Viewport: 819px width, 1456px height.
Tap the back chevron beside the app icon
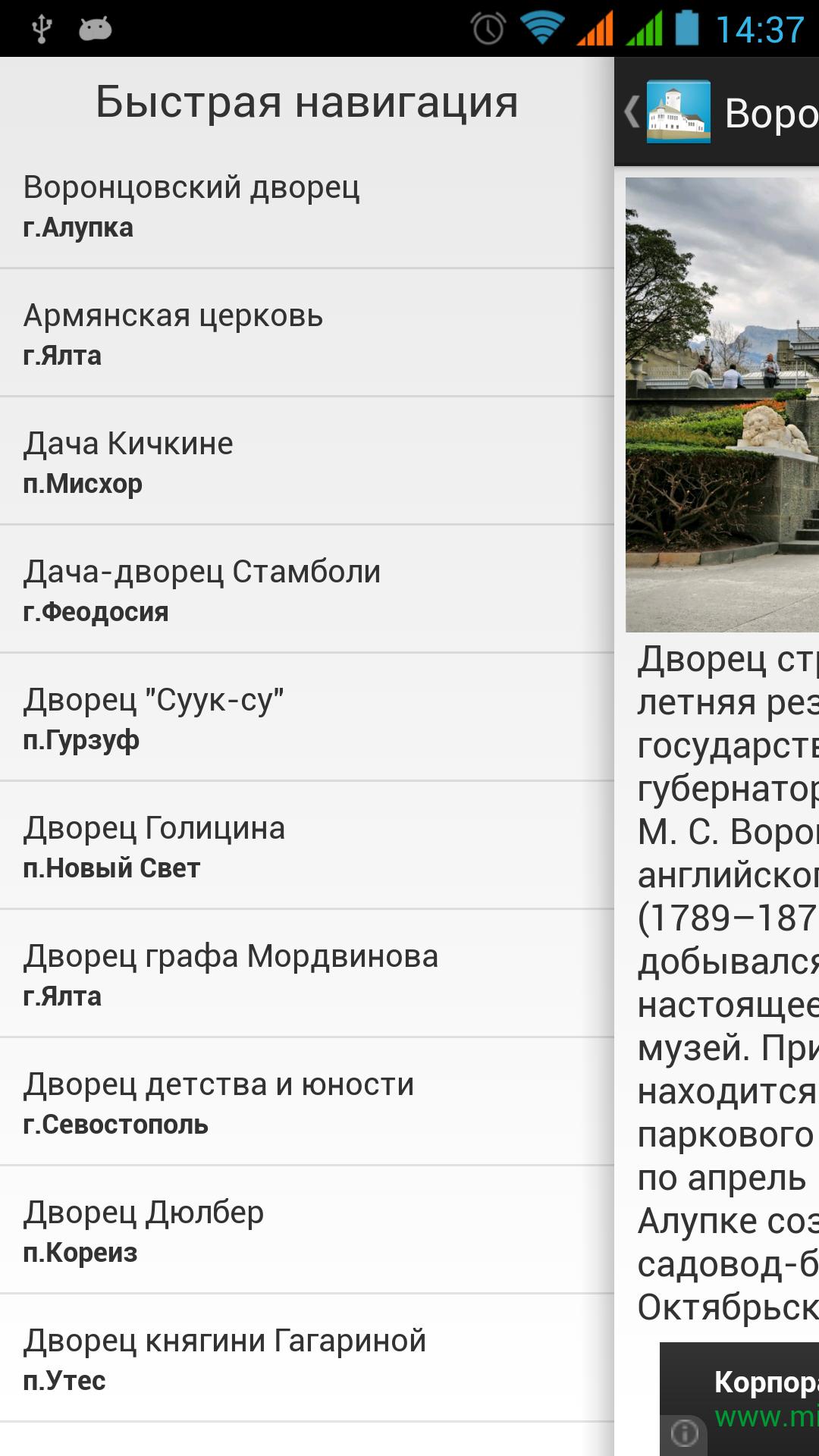click(632, 112)
